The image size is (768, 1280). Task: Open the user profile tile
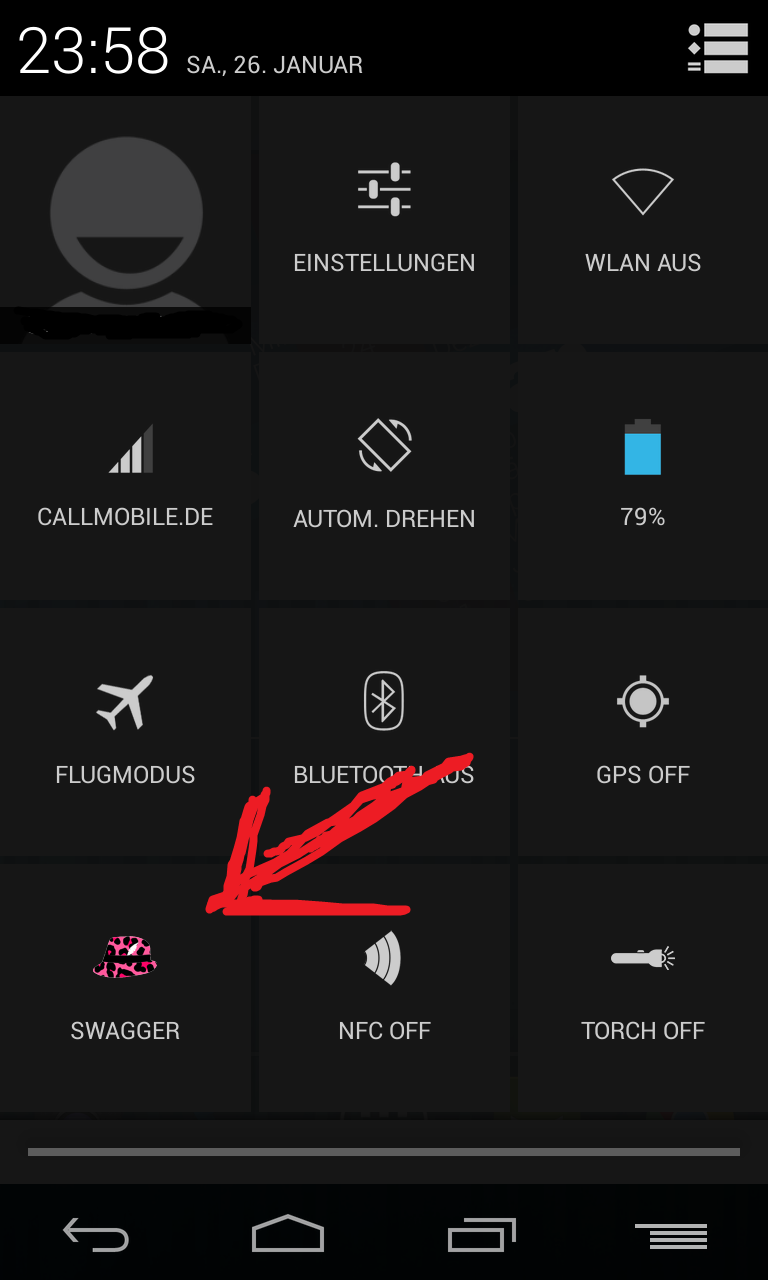[x=125, y=220]
